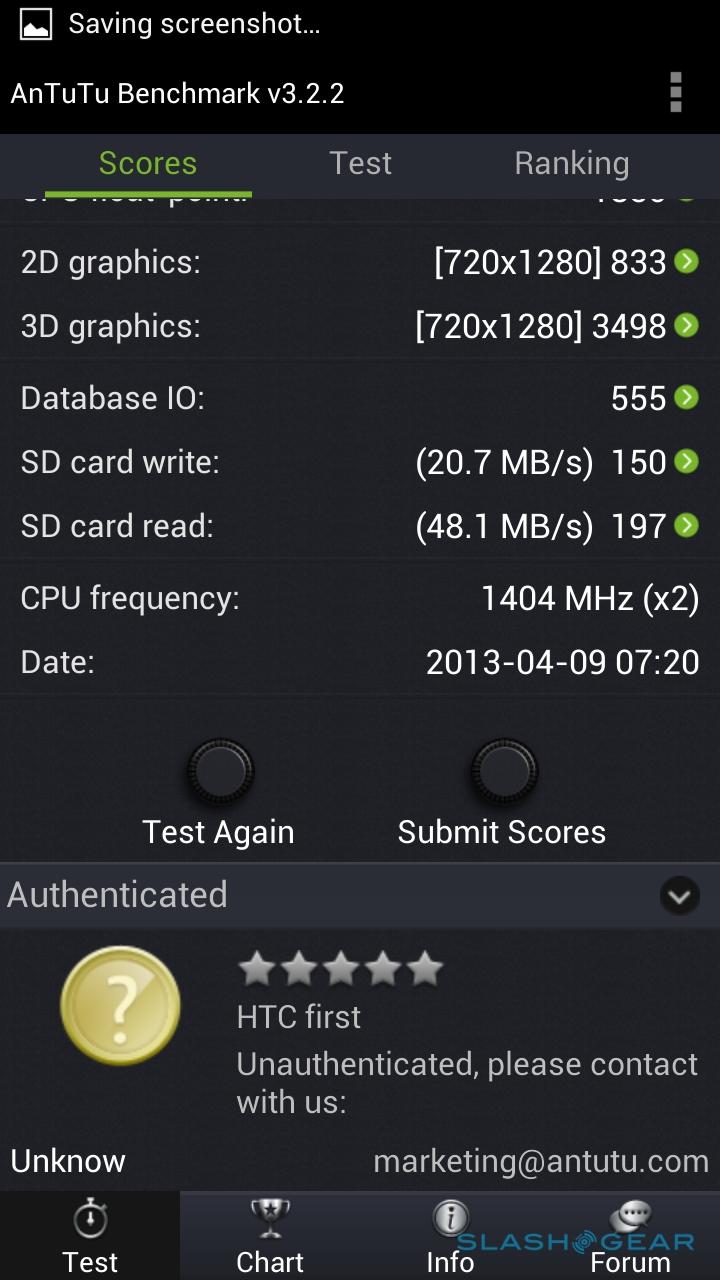
Task: Switch to the Ranking tab
Action: 571,163
